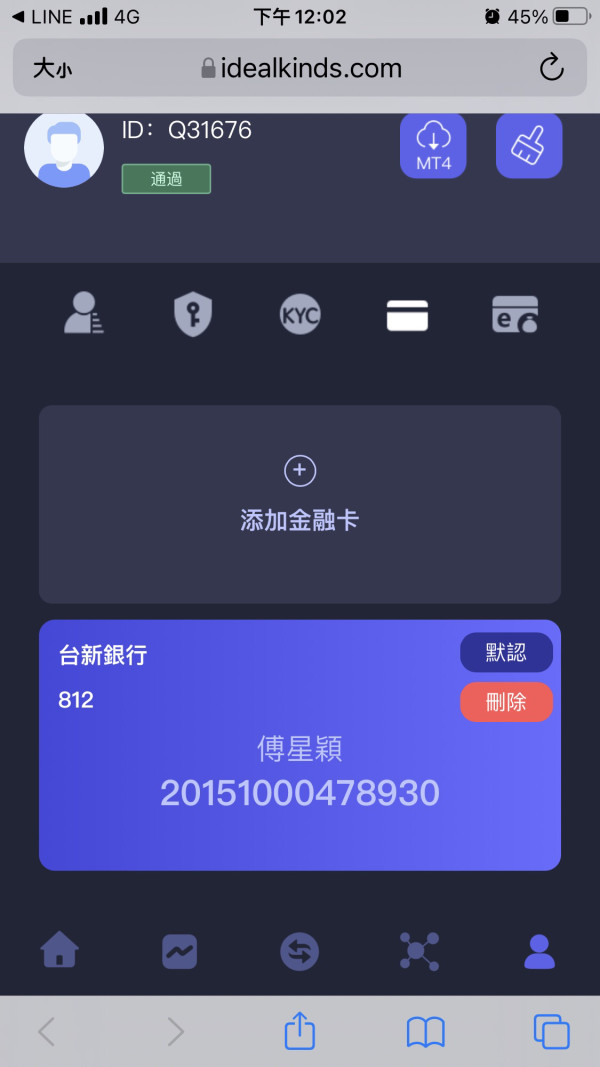Open the chart market tab
600x1067 pixels.
tap(180, 951)
